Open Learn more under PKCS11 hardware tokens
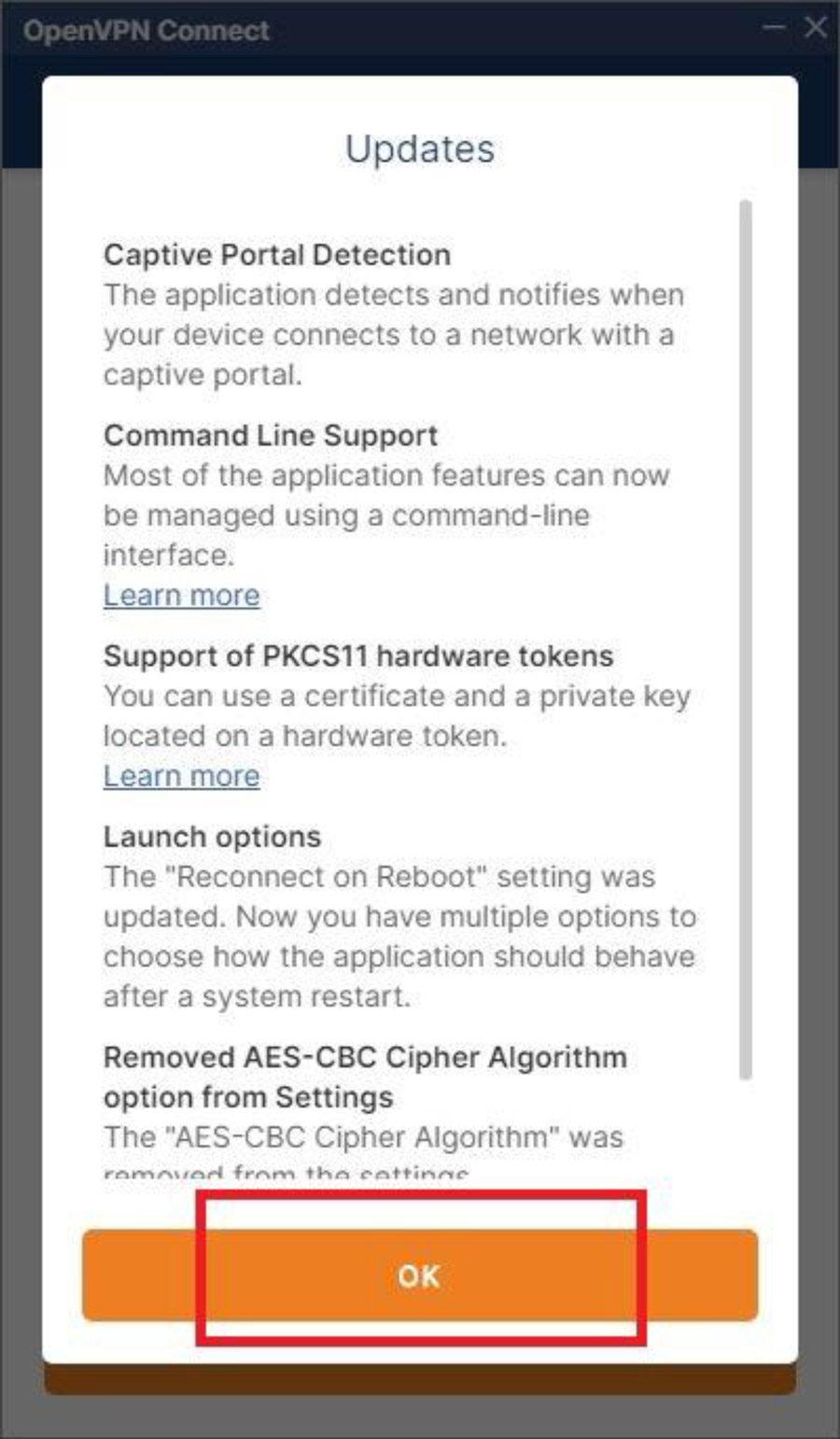This screenshot has height=1439, width=840. [x=182, y=776]
